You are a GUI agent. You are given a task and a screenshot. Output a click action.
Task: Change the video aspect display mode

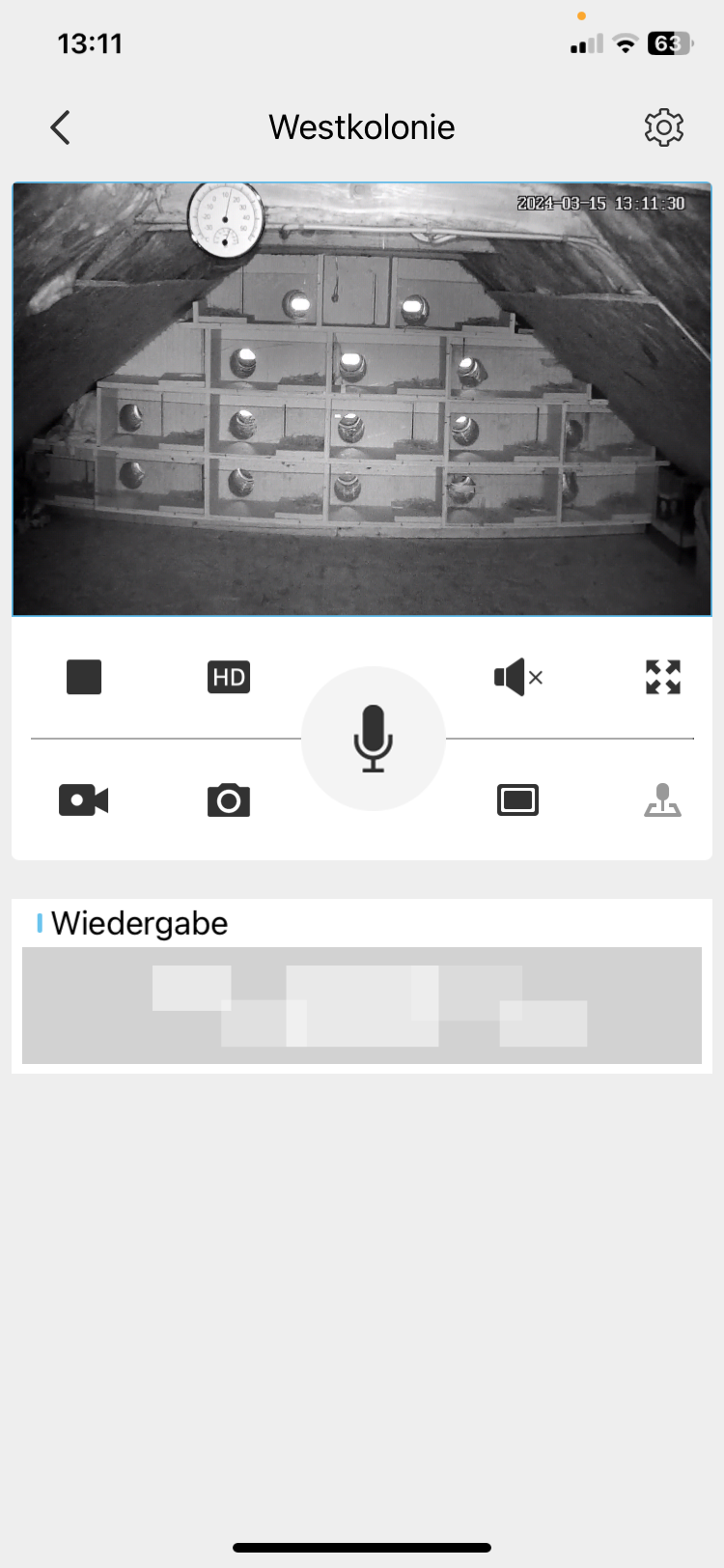[x=517, y=800]
